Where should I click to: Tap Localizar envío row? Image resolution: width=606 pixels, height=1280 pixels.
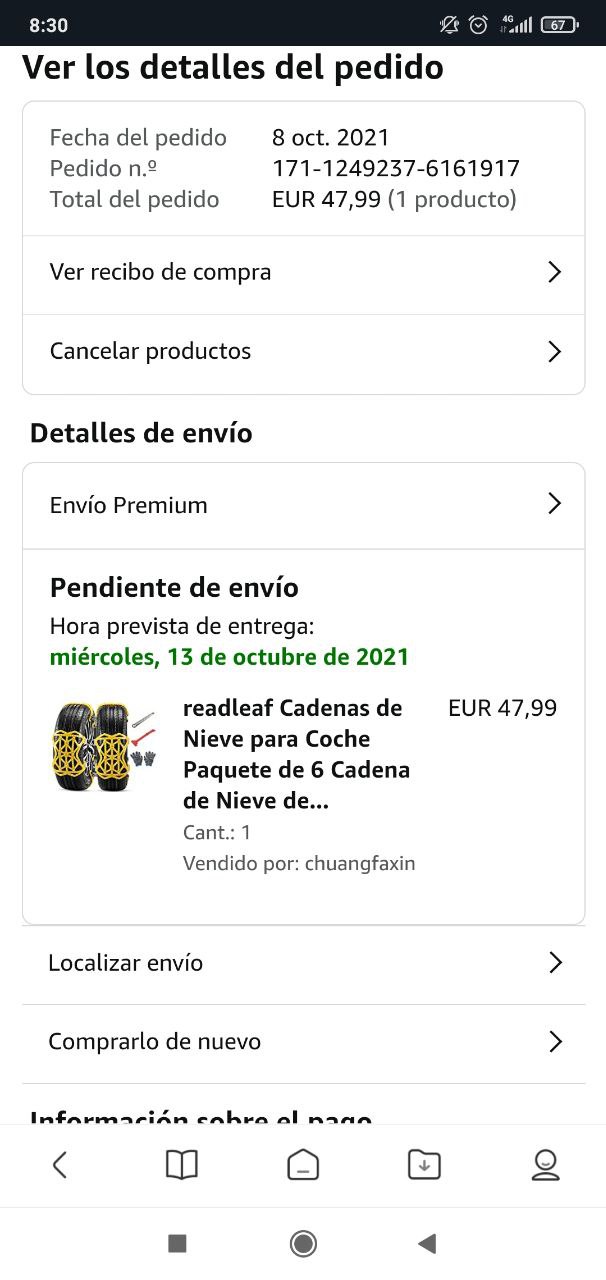302,963
